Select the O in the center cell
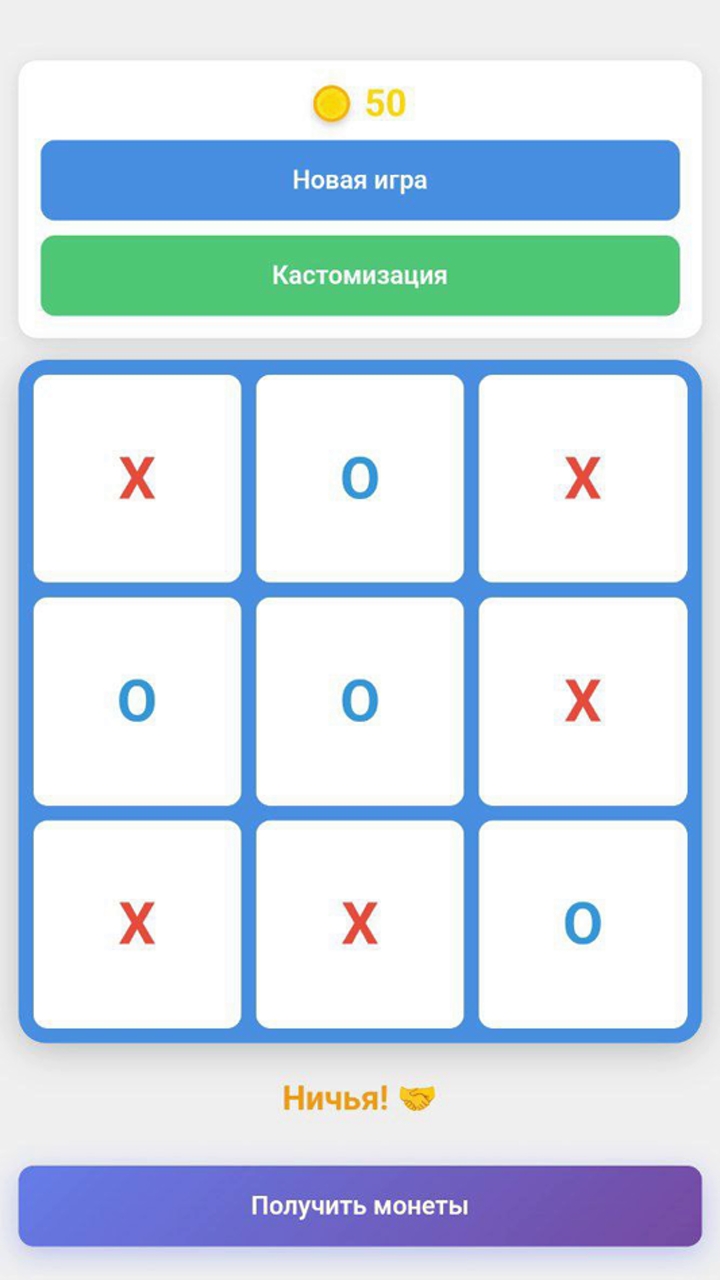 [x=361, y=701]
